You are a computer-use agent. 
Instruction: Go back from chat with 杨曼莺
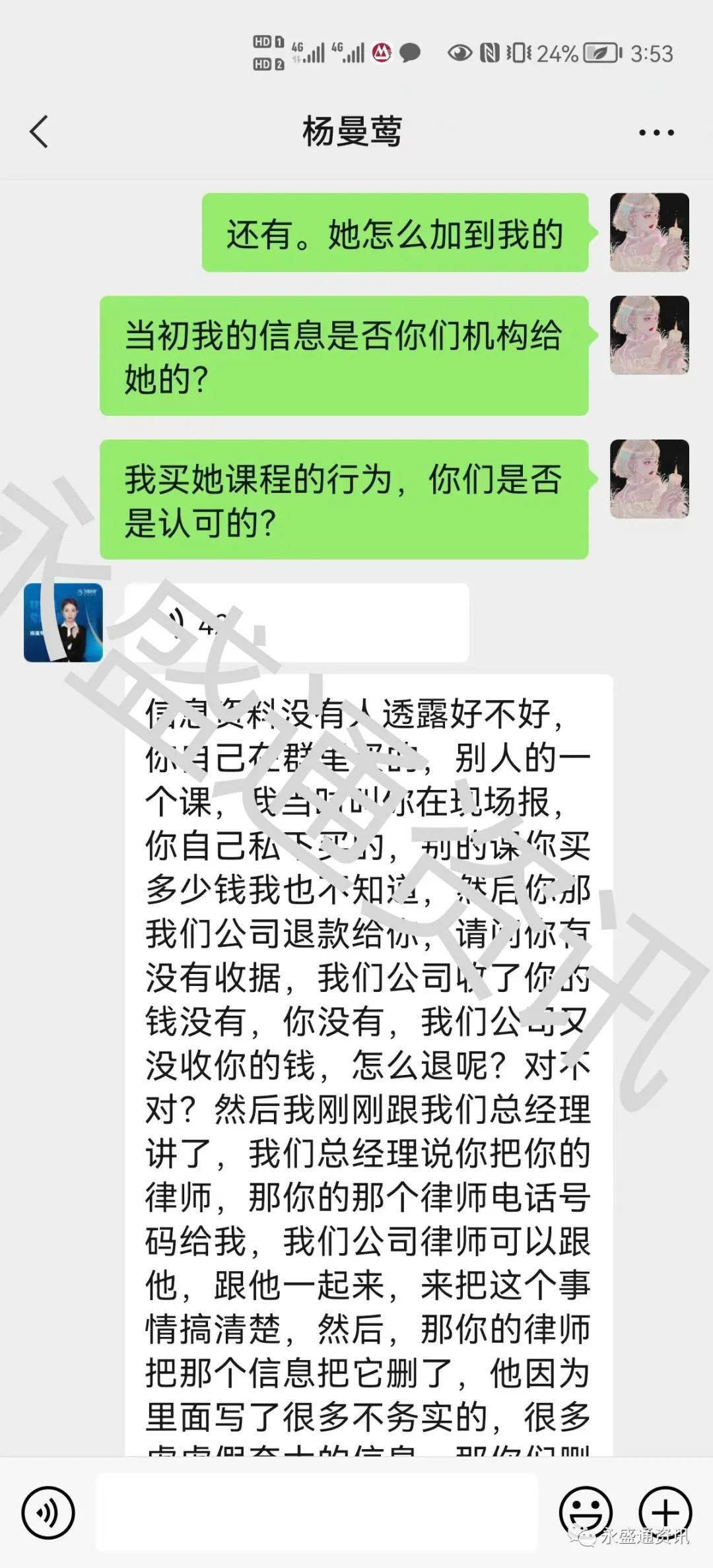[40, 131]
